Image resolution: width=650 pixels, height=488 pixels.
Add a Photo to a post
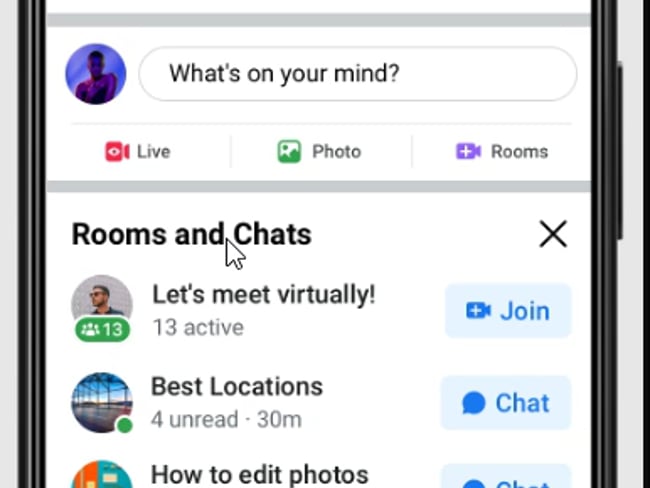click(319, 152)
